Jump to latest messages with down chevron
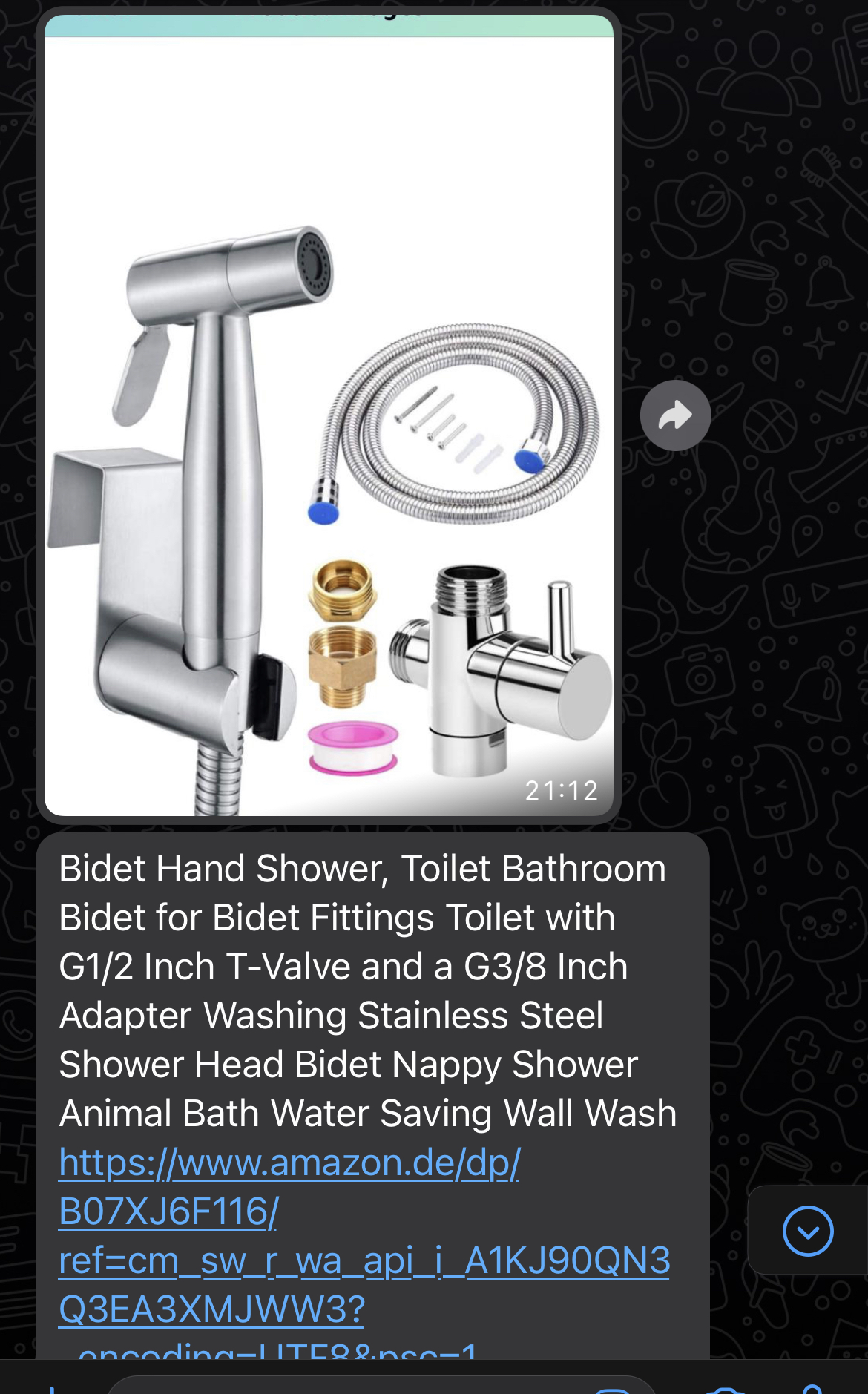868x1394 pixels. click(x=807, y=1232)
